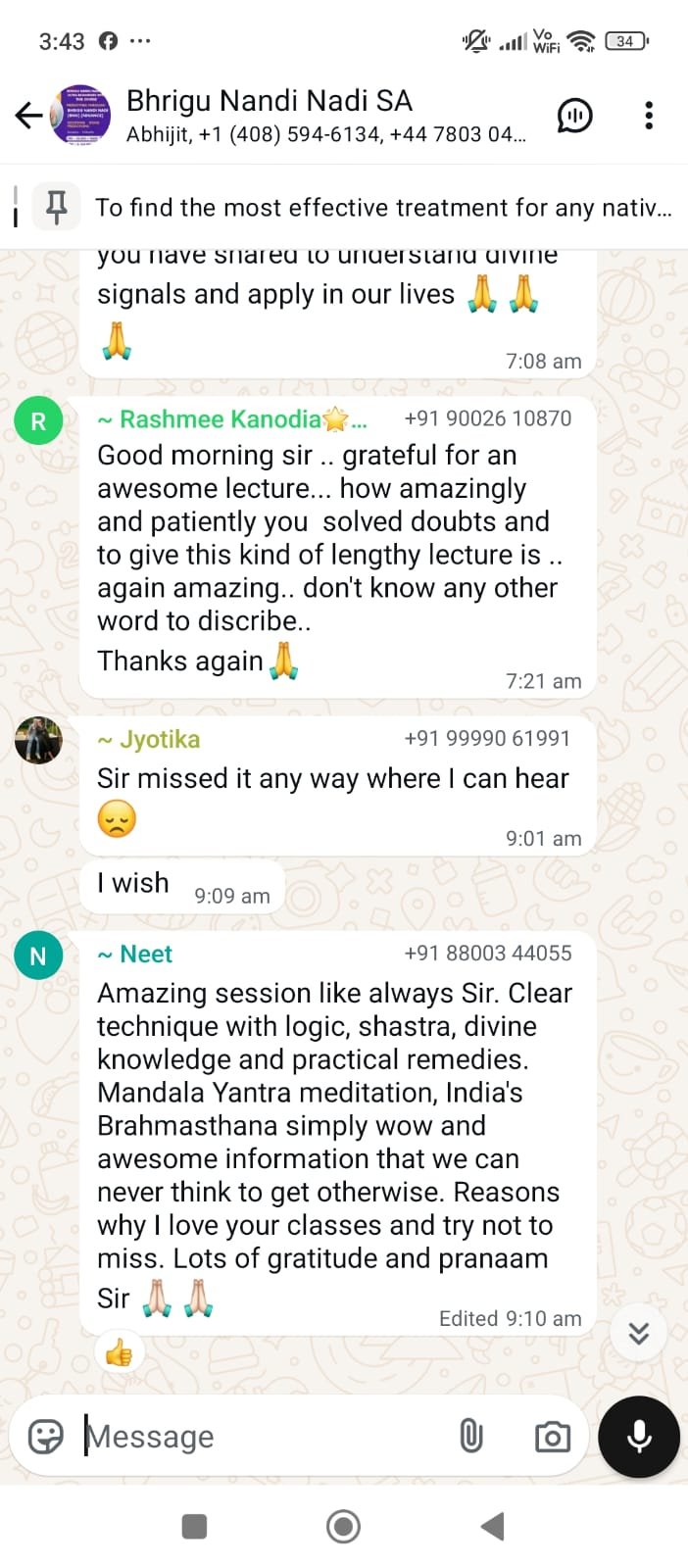Go back from the group chat
688x1568 pixels.
pyautogui.click(x=28, y=116)
